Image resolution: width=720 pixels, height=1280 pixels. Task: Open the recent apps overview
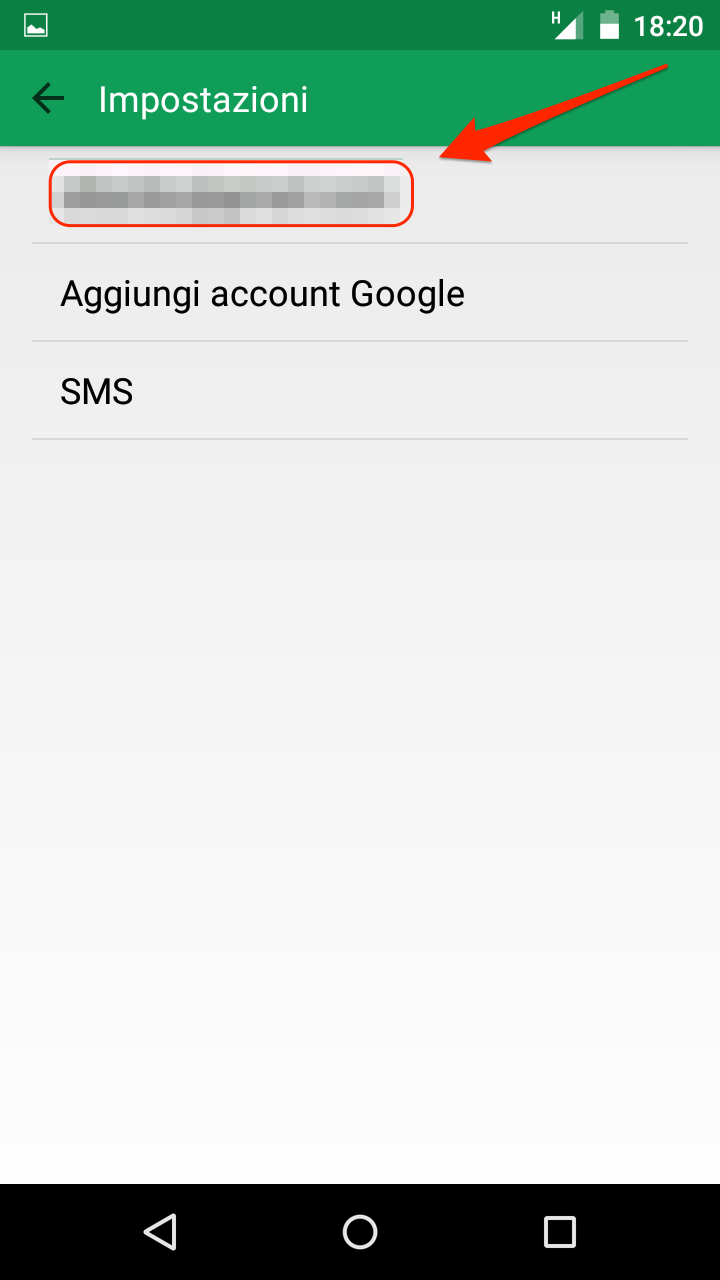[x=560, y=1232]
